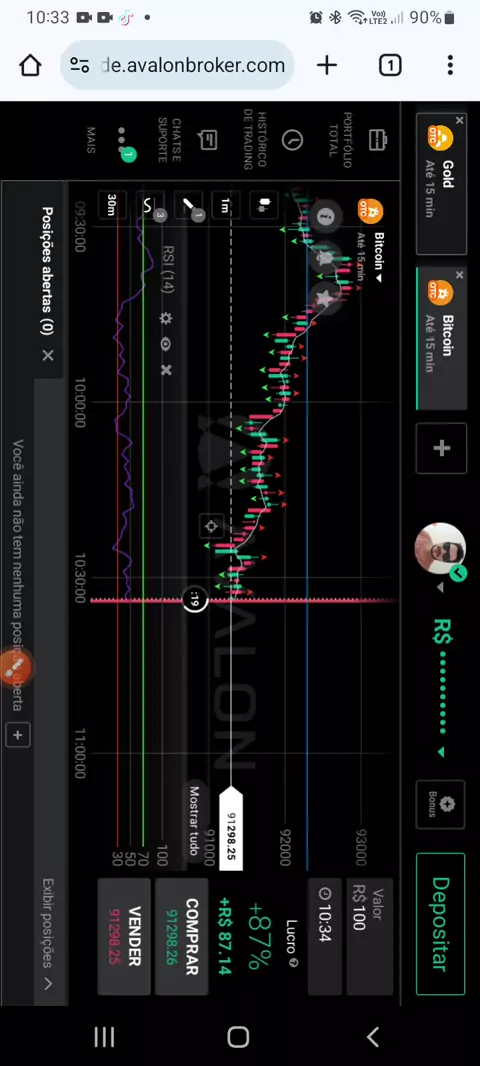This screenshot has height=1066, width=480.
Task: Open Chats e Suporte
Action: 189,140
